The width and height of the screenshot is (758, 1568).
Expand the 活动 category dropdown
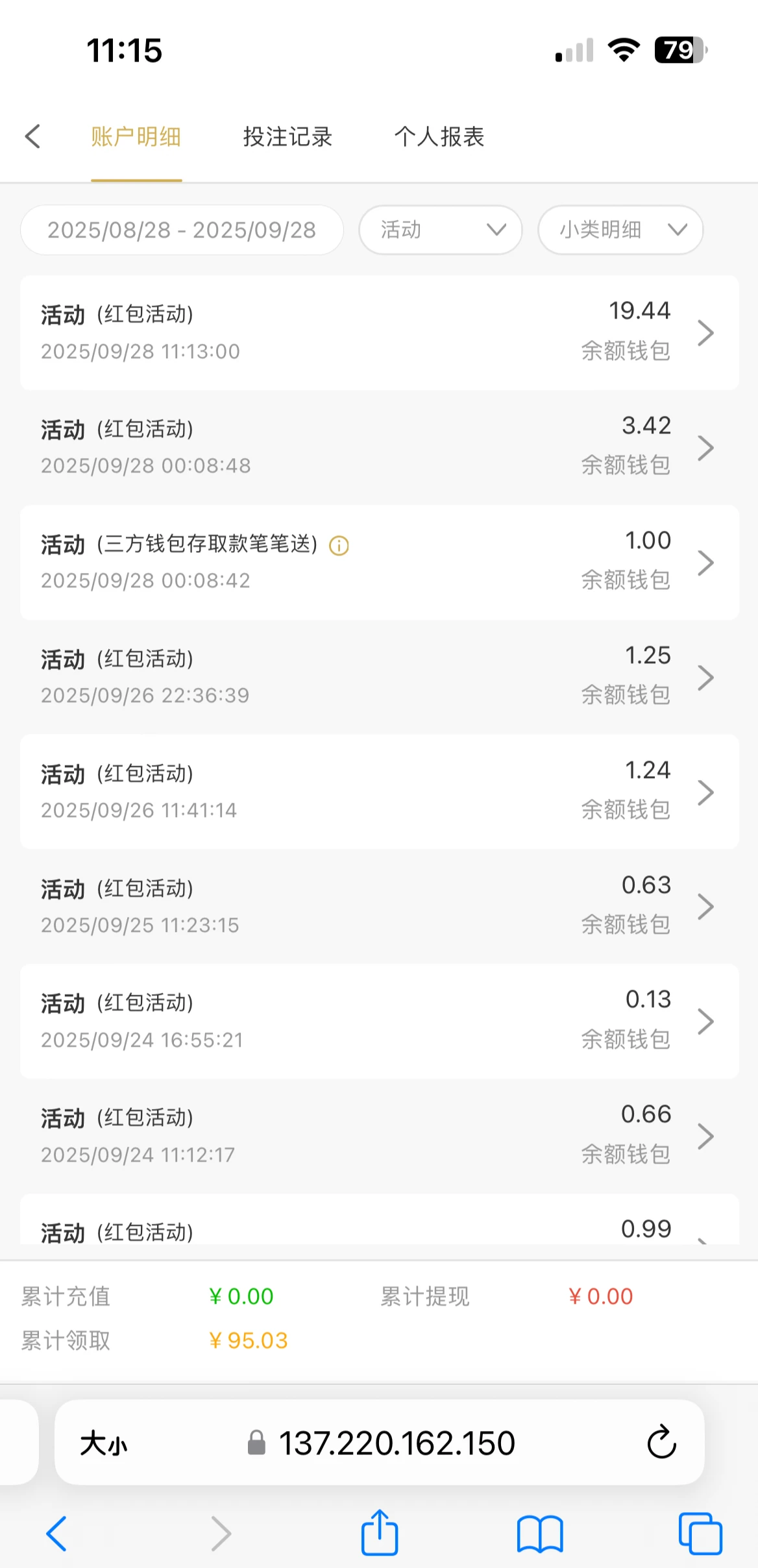coord(441,230)
